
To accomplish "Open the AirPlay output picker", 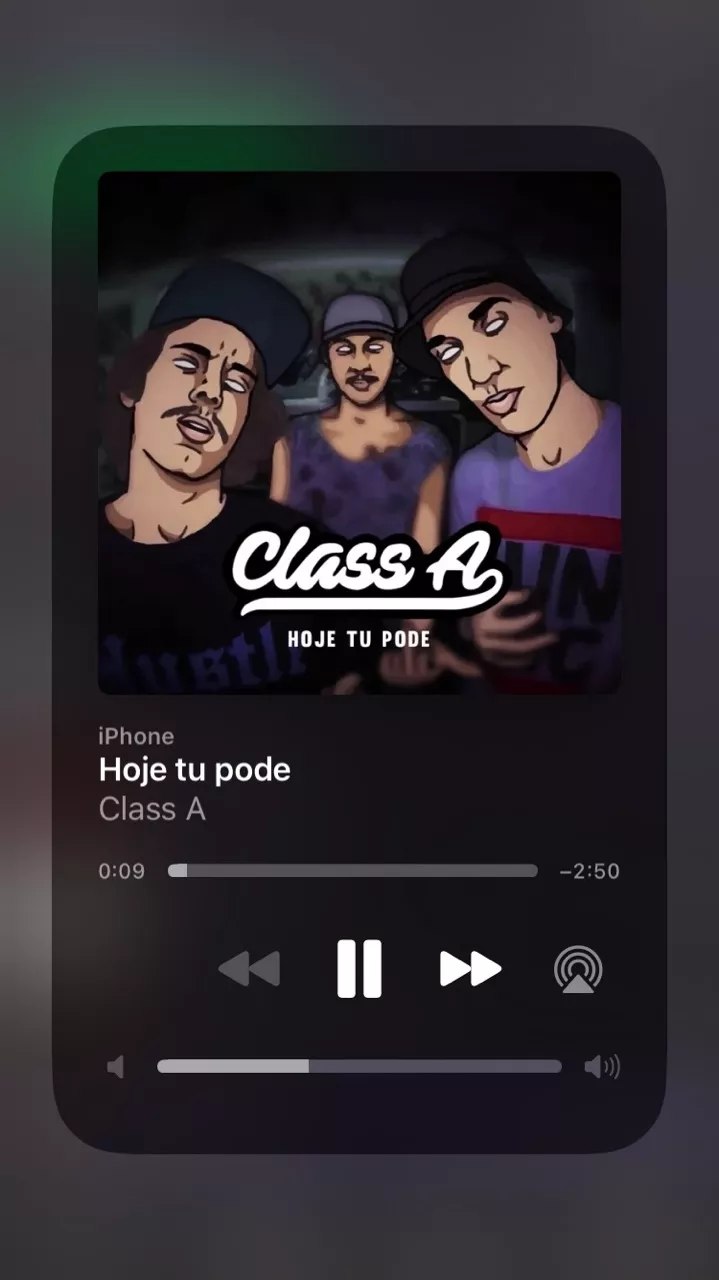I will click(578, 968).
